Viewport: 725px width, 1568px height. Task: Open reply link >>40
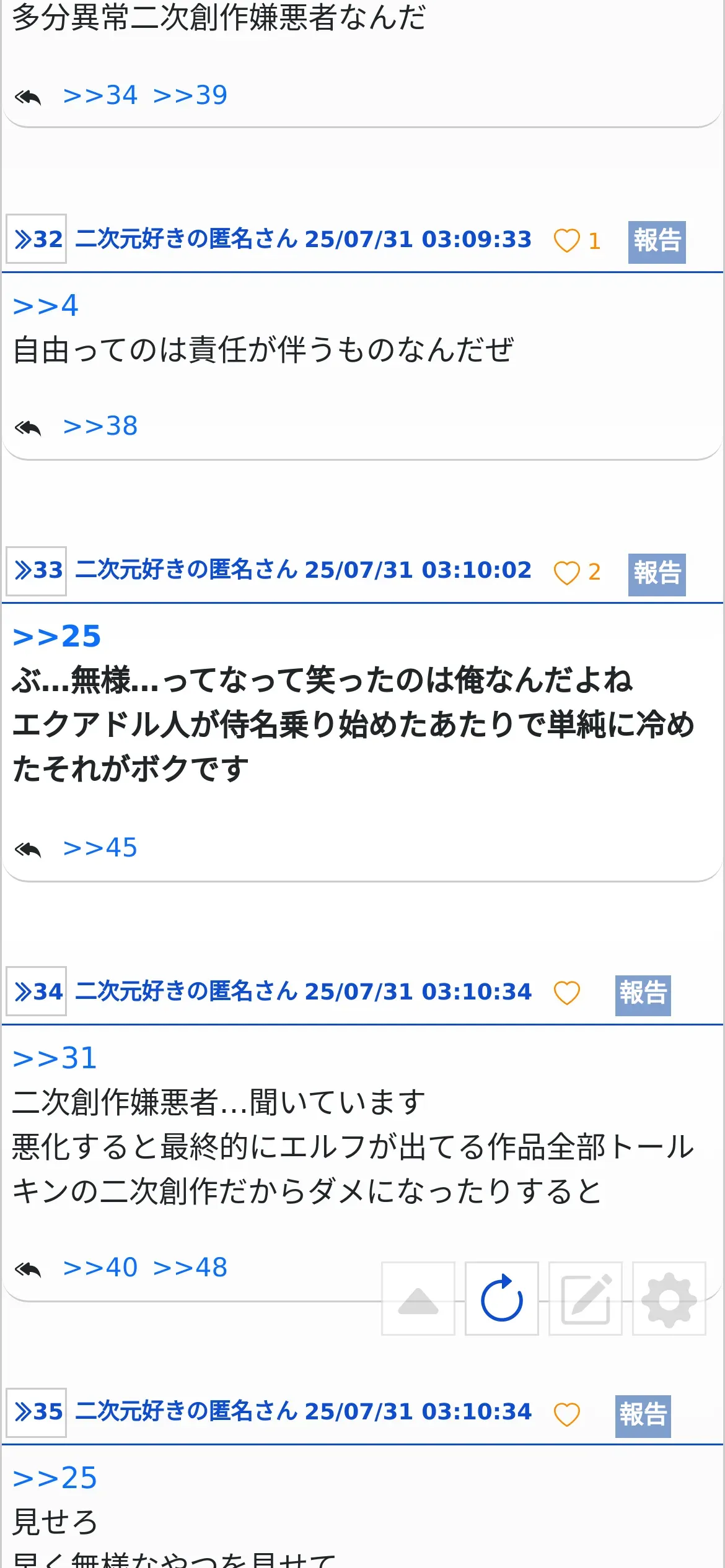coord(100,1268)
